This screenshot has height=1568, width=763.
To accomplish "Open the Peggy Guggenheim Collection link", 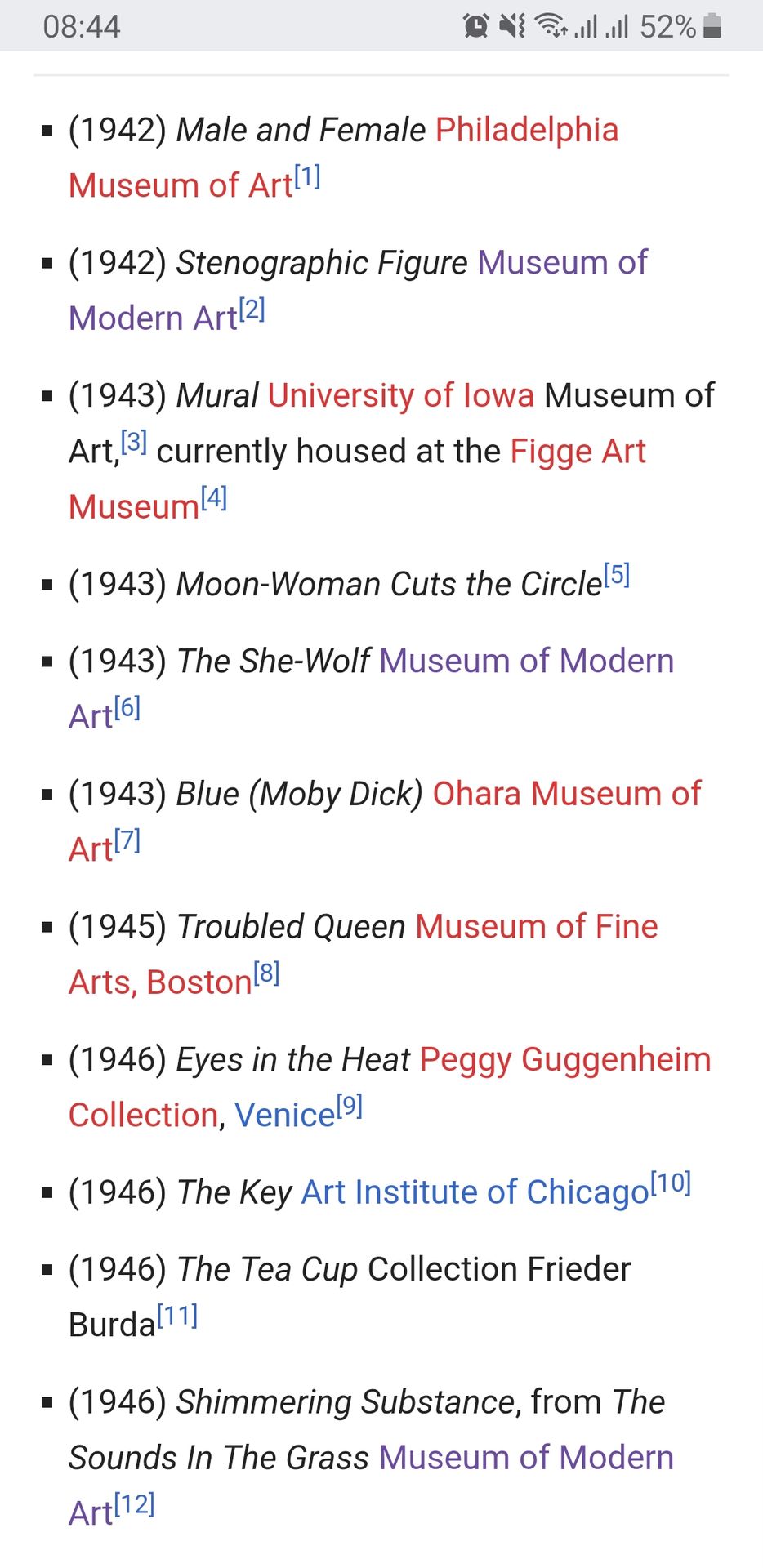I will coord(564,1060).
